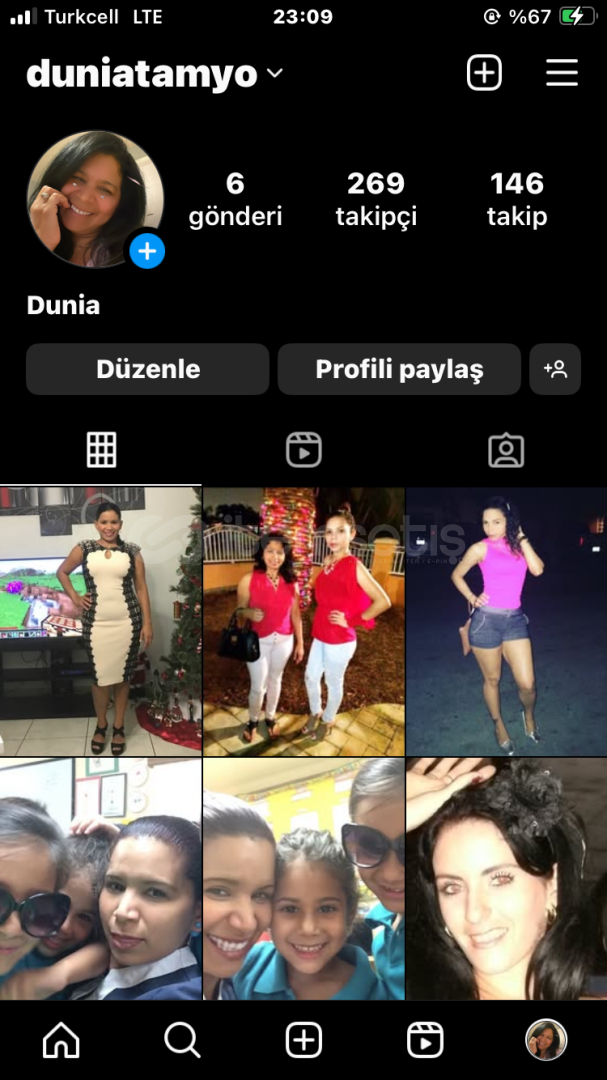Image resolution: width=607 pixels, height=1080 pixels.
Task: Open the post with pink top and denim shorts
Action: [506, 621]
